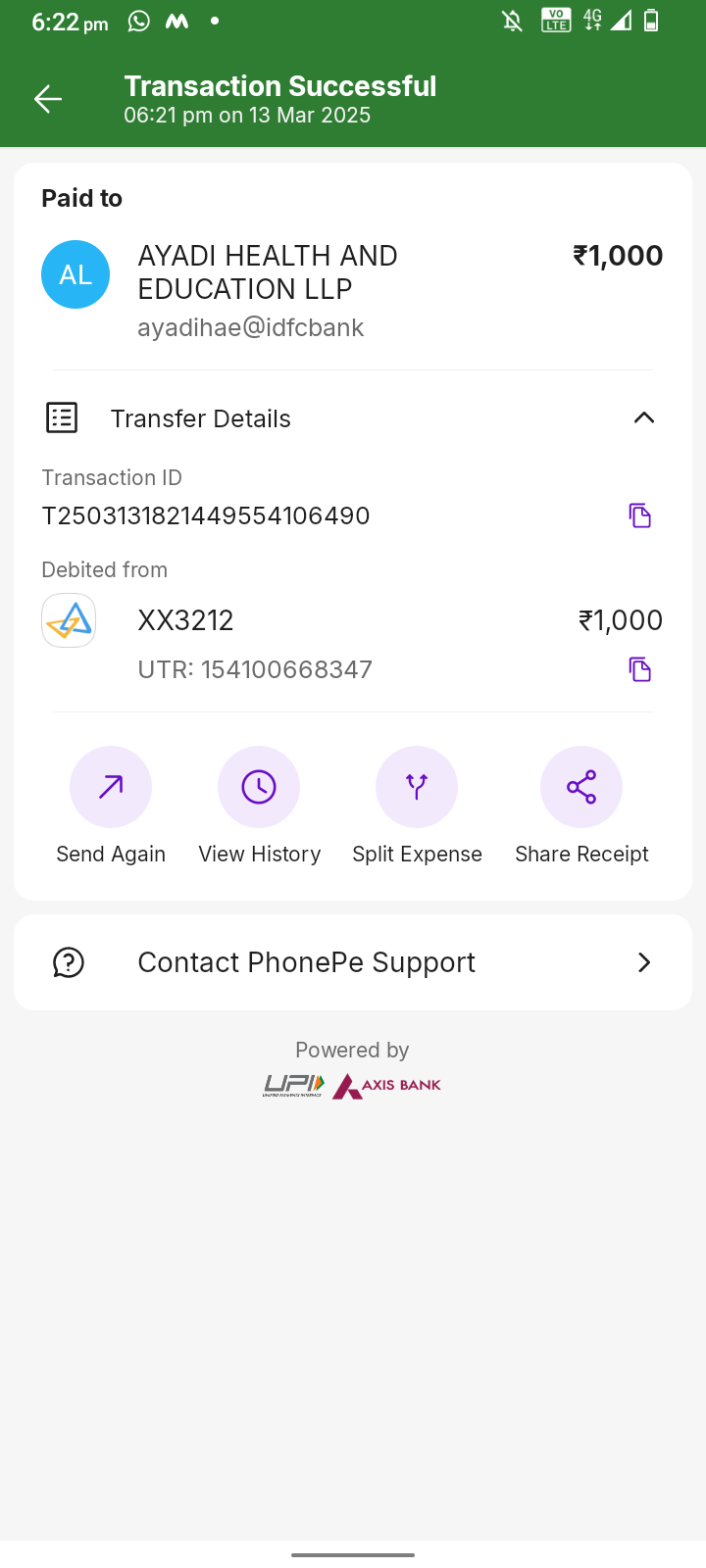
Task: Tap Send Again to repeat payment
Action: [111, 788]
